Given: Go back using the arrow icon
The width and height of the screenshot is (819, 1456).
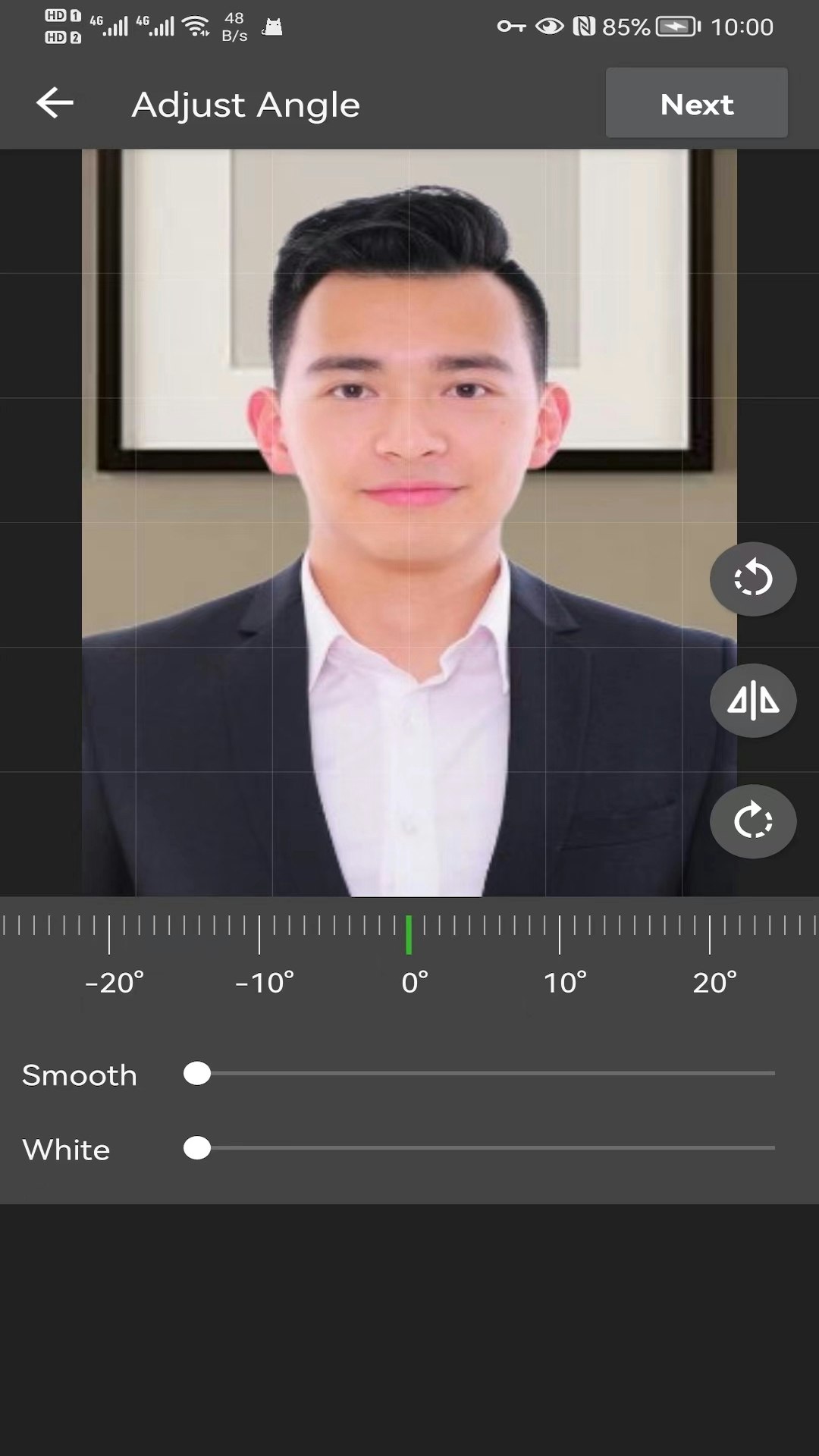Looking at the screenshot, I should click(x=55, y=103).
